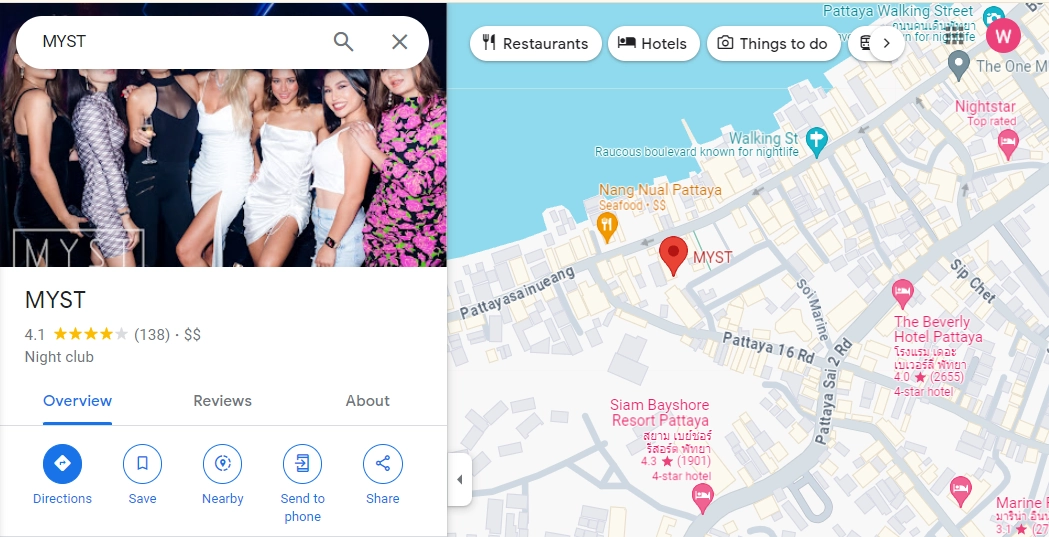Switch to the About tab
Viewport: 1049px width, 537px height.
coord(367,401)
